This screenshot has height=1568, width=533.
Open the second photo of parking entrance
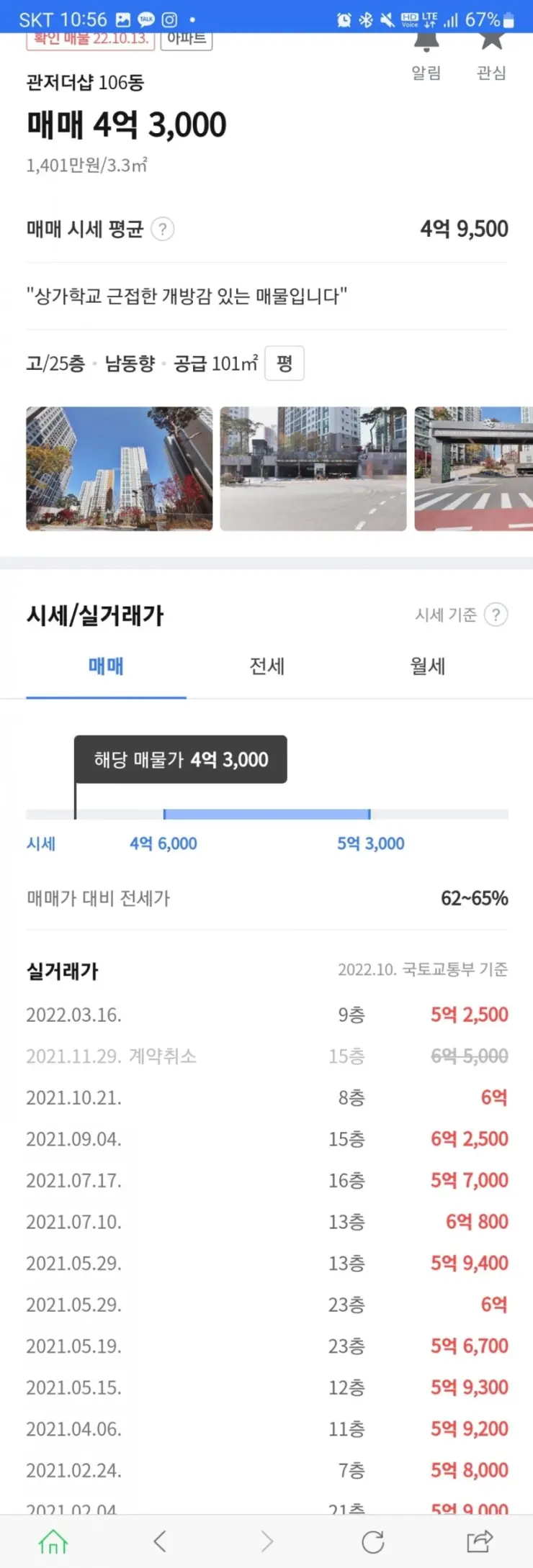pyautogui.click(x=313, y=468)
